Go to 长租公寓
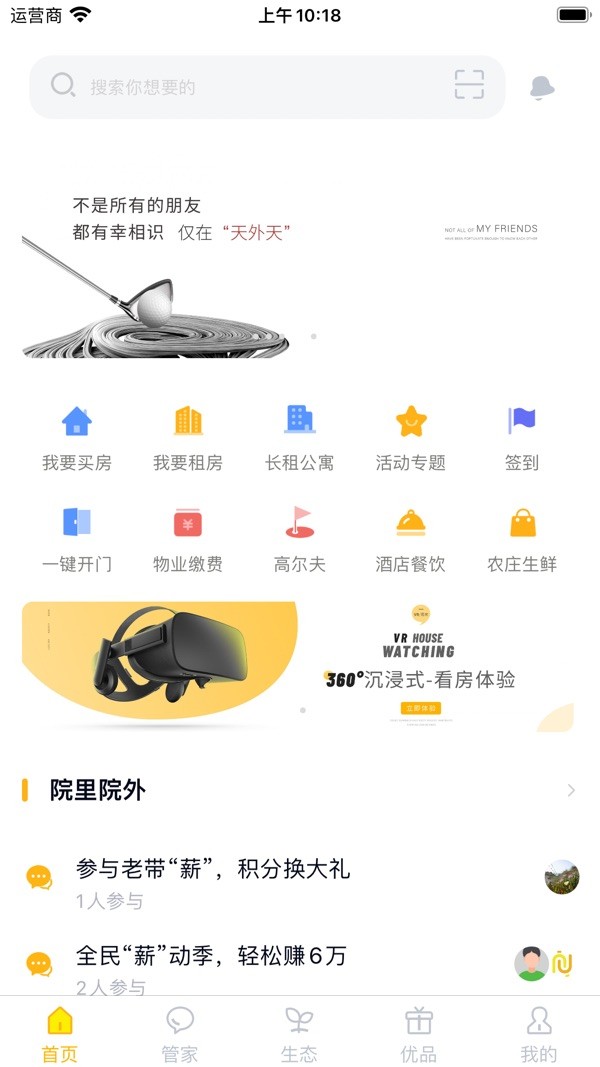 300,438
